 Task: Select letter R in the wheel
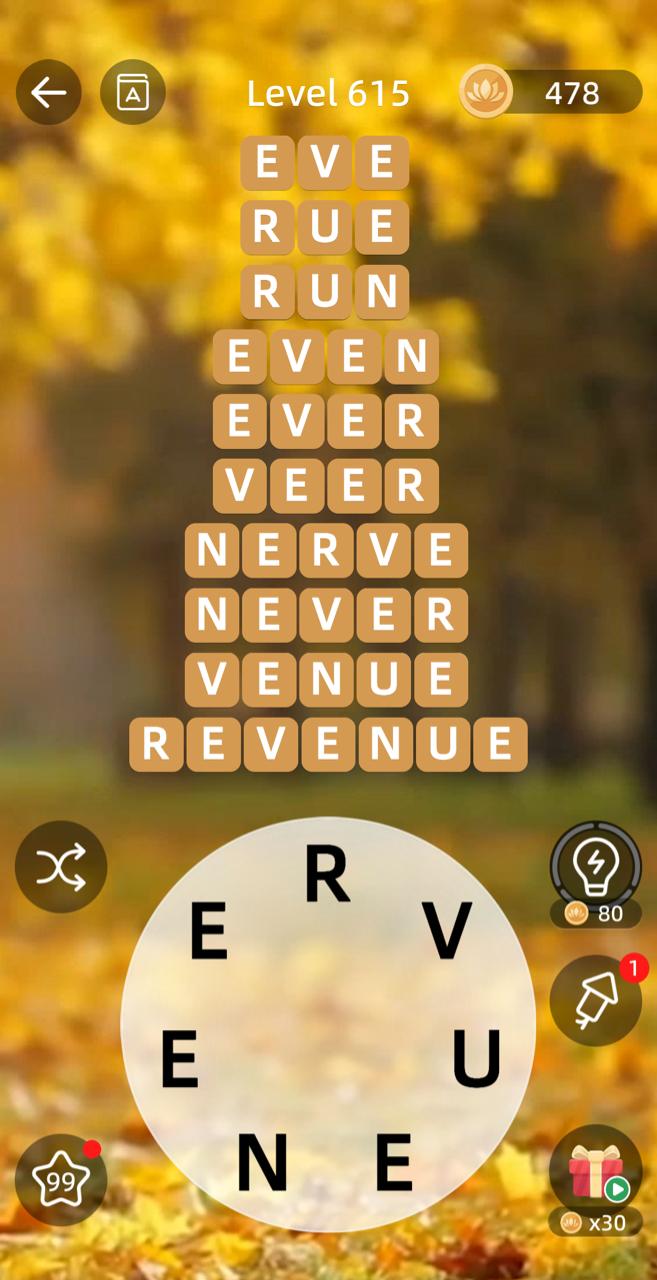coord(327,874)
